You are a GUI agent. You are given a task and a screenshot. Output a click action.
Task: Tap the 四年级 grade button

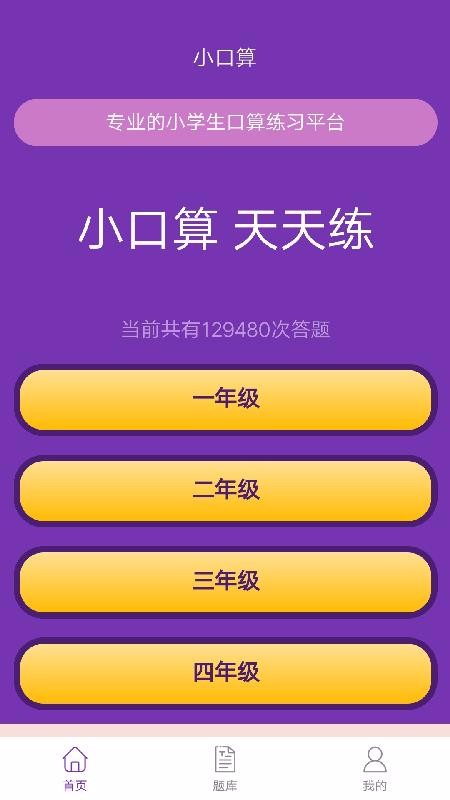tap(225, 673)
